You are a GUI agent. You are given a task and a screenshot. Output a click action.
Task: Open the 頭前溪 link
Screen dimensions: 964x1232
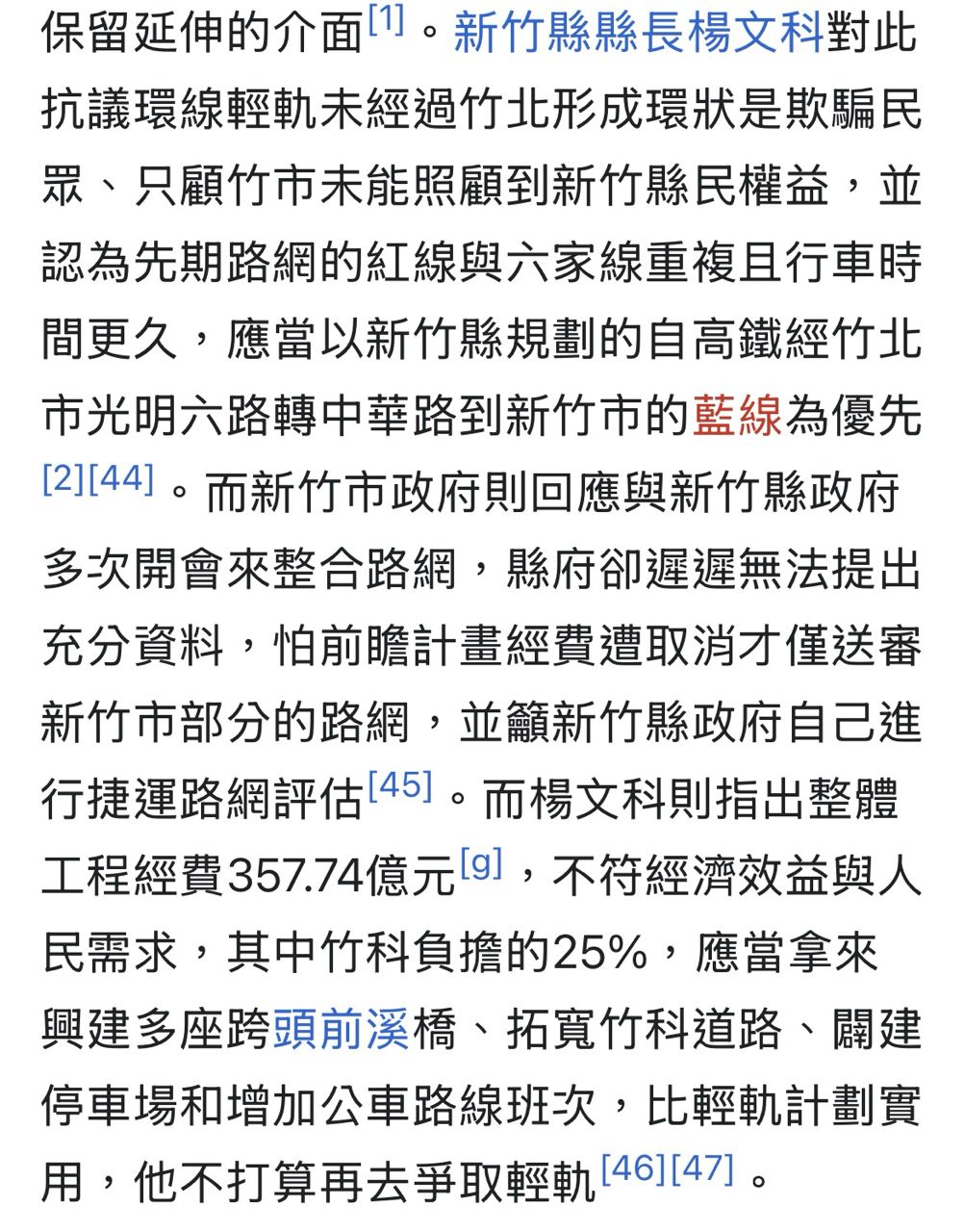click(x=342, y=1029)
